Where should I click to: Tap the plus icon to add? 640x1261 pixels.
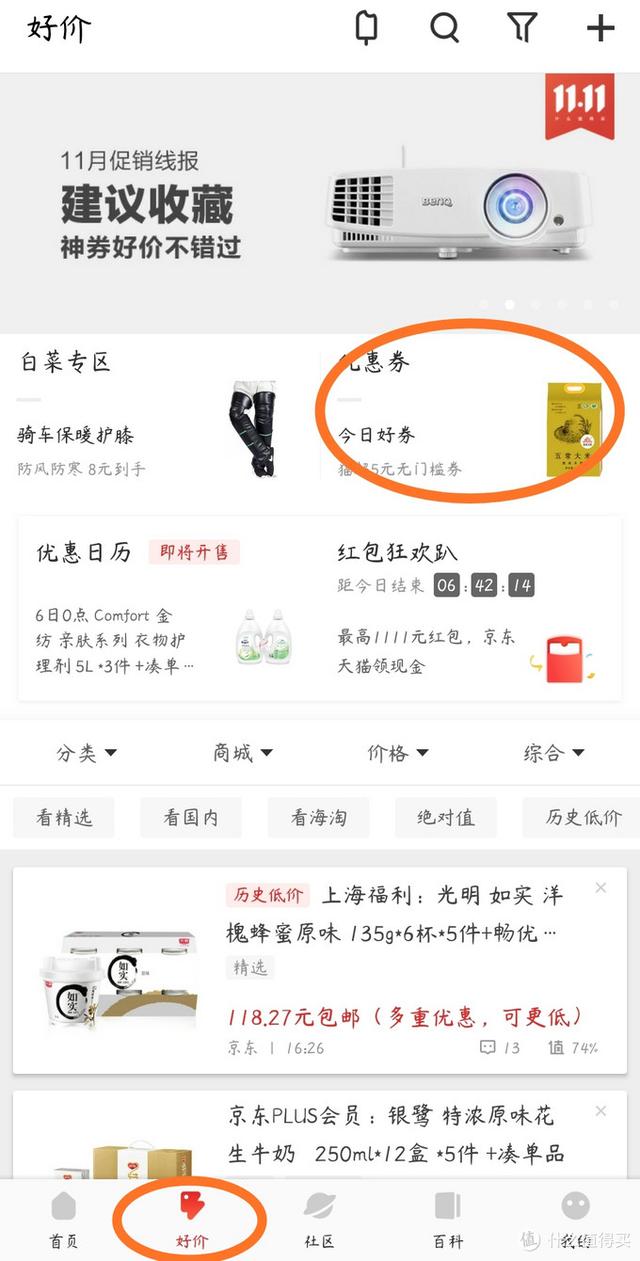pyautogui.click(x=600, y=28)
